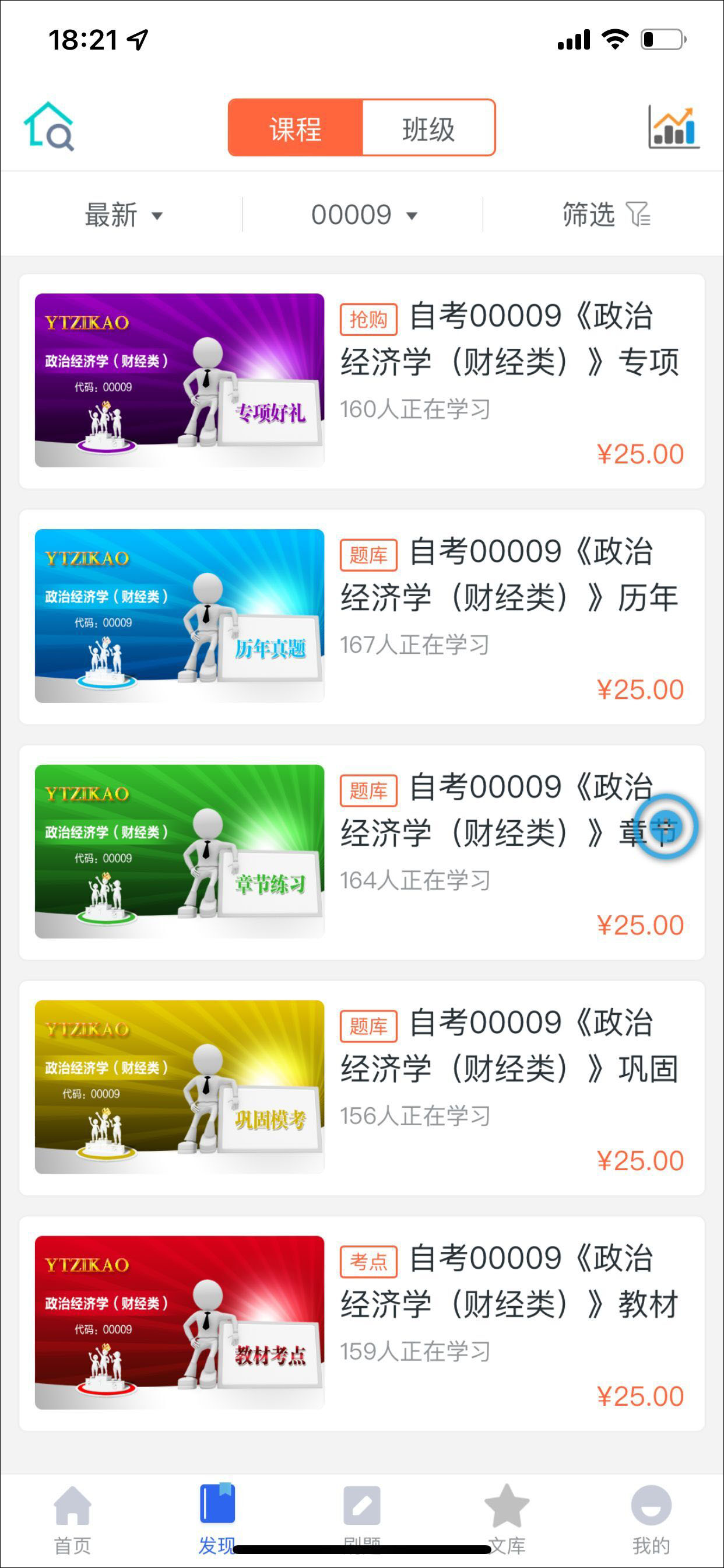
Task: Open the 巩固模考 course card
Action: click(361, 1088)
